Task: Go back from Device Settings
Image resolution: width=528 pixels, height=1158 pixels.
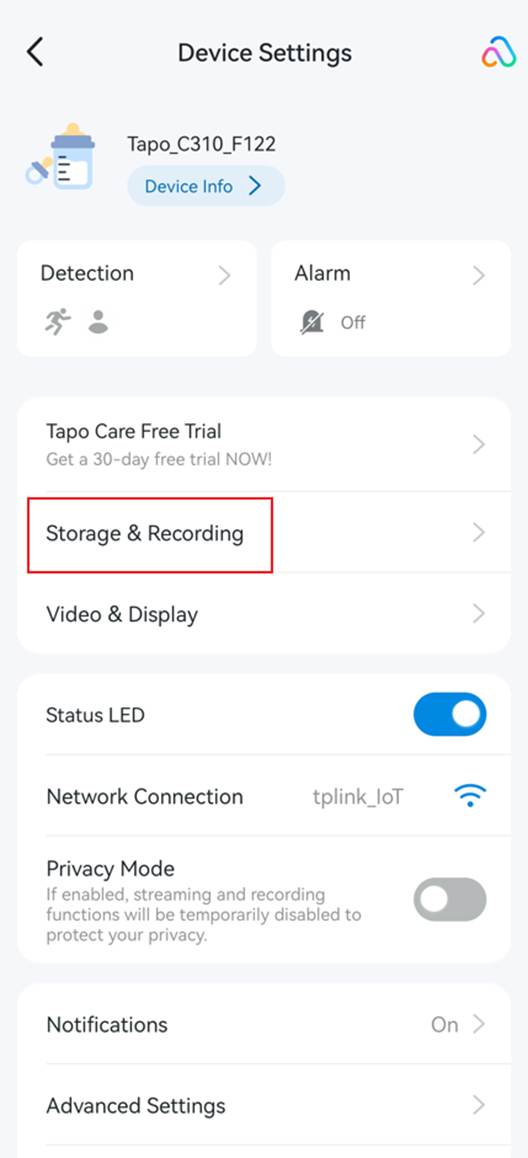Action: 35,52
